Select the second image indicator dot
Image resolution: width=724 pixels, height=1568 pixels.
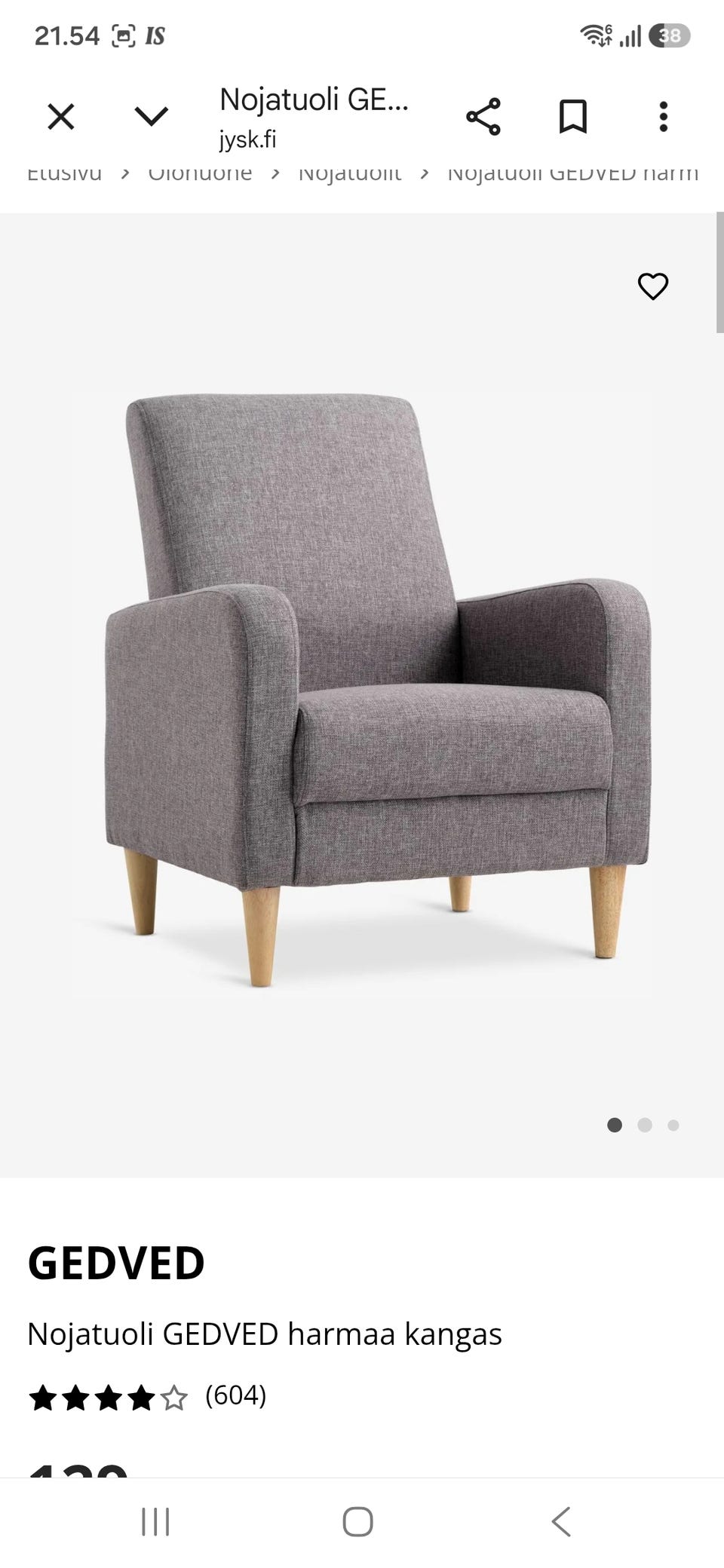click(645, 1125)
